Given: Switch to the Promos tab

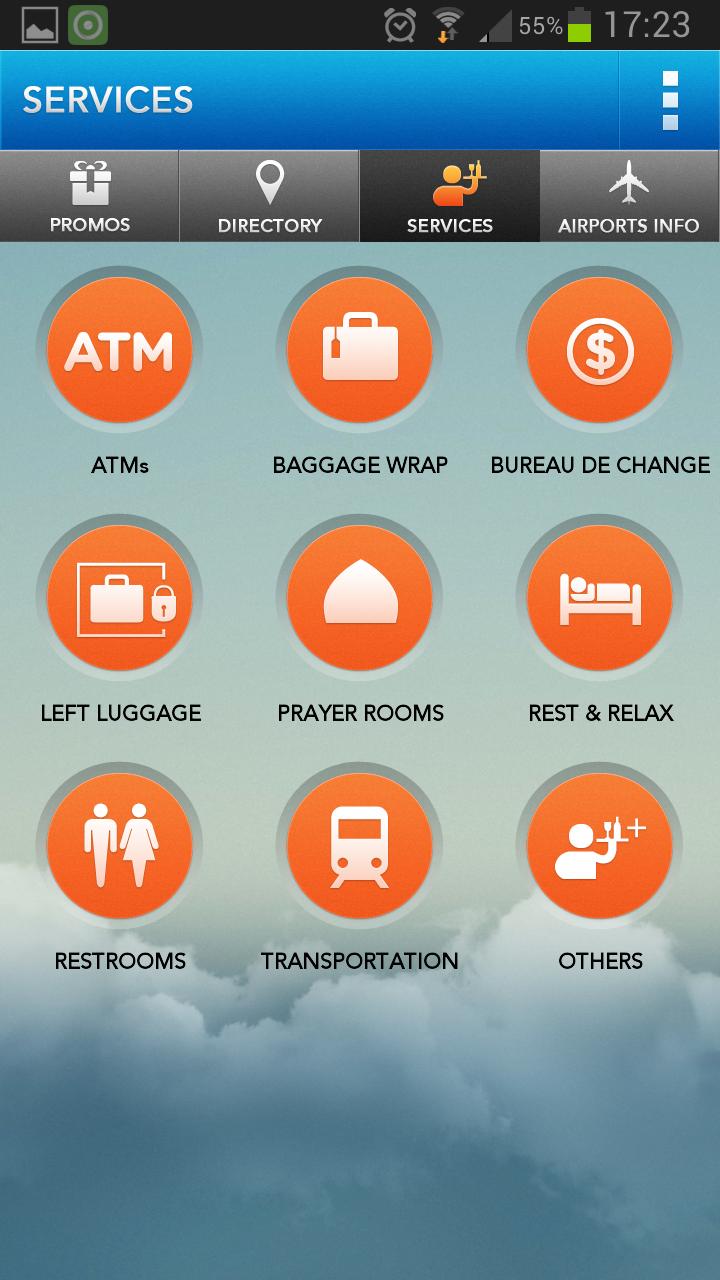Looking at the screenshot, I should [x=90, y=197].
